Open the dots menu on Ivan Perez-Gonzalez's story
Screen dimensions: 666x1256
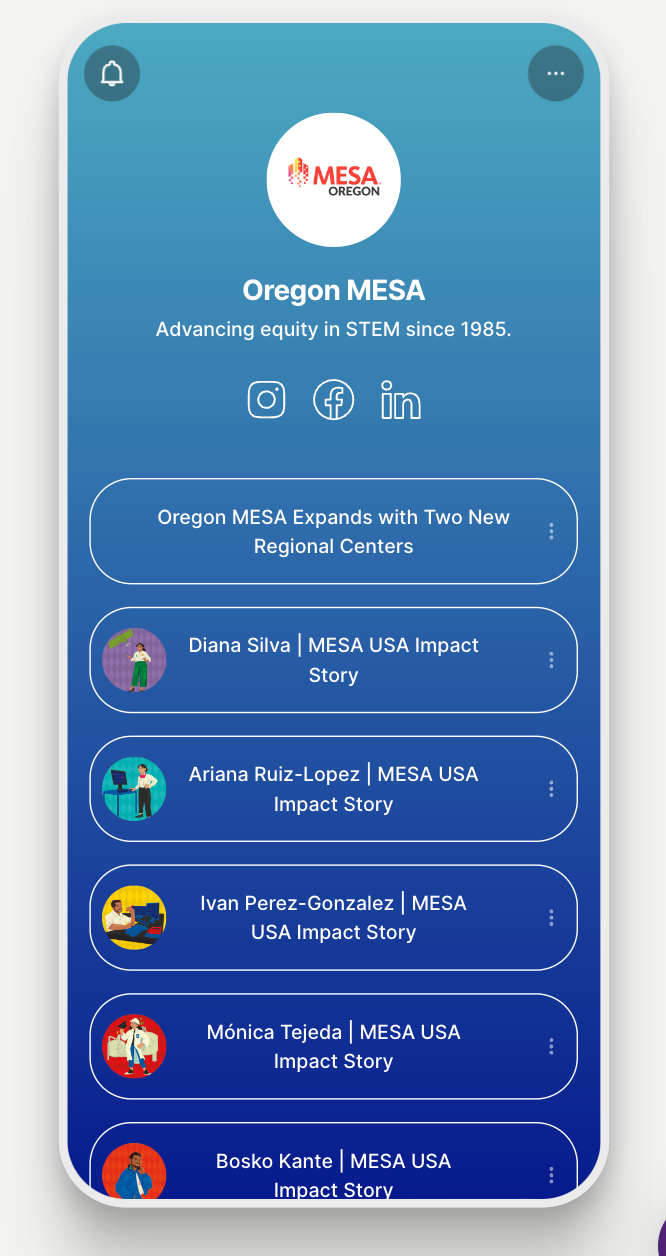[551, 918]
